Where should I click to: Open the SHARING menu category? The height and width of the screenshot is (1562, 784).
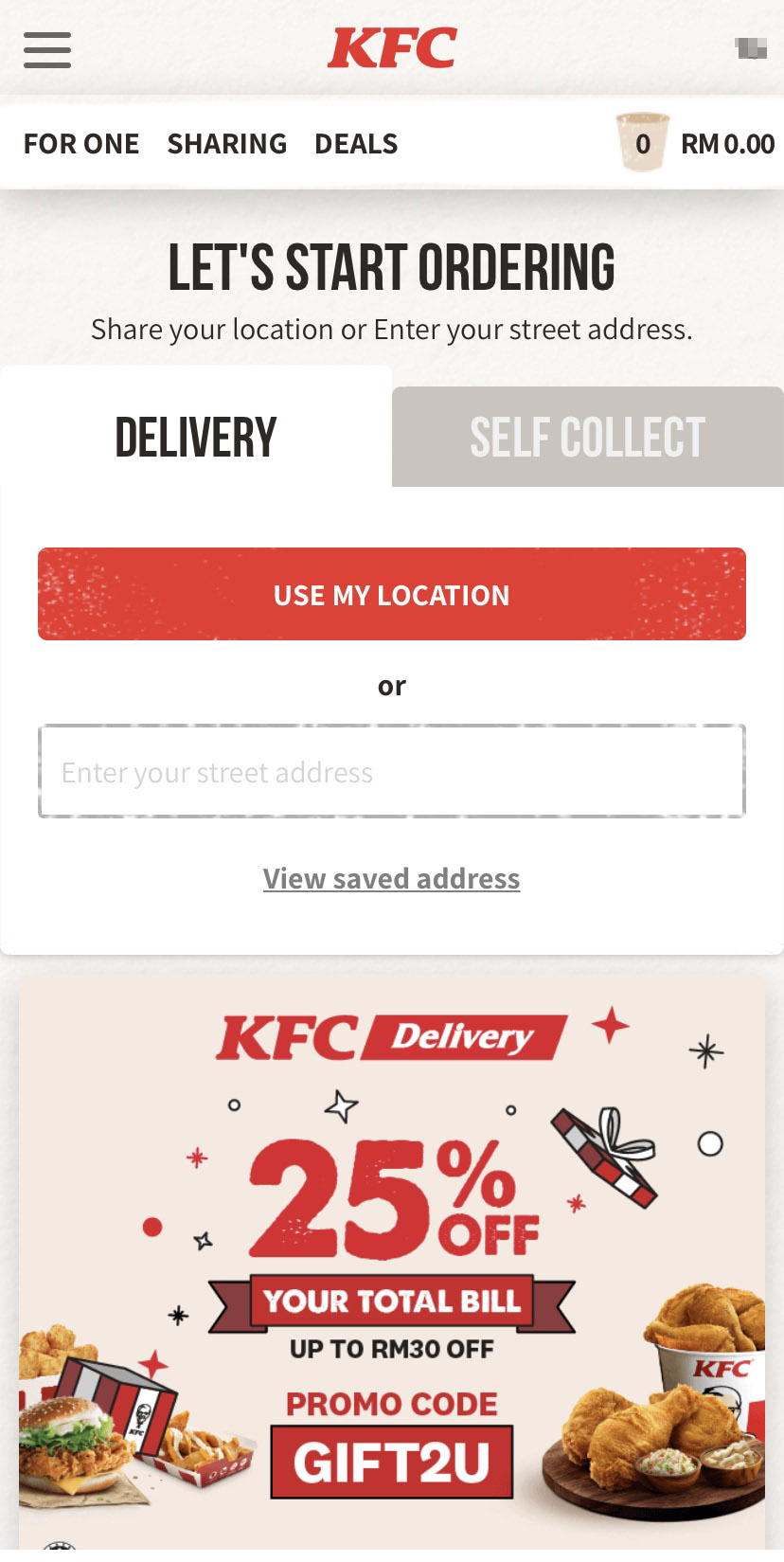(x=227, y=144)
